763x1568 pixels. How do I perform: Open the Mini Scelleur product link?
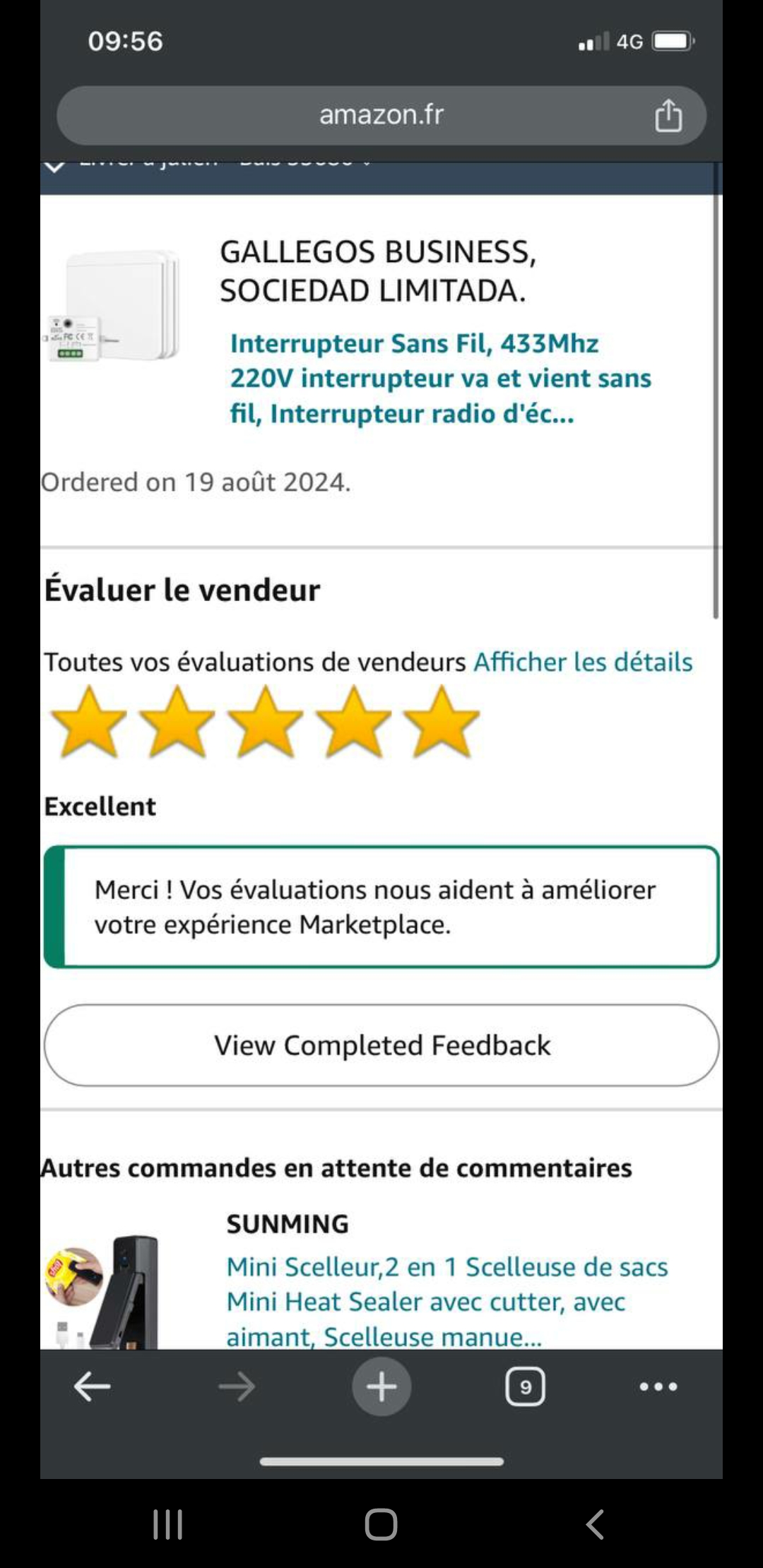446,1301
